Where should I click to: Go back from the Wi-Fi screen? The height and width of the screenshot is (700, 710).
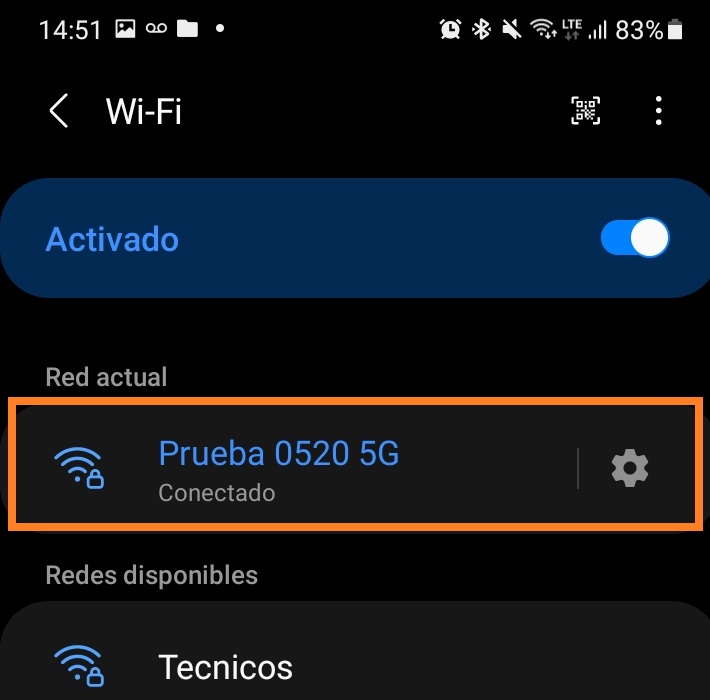(59, 111)
